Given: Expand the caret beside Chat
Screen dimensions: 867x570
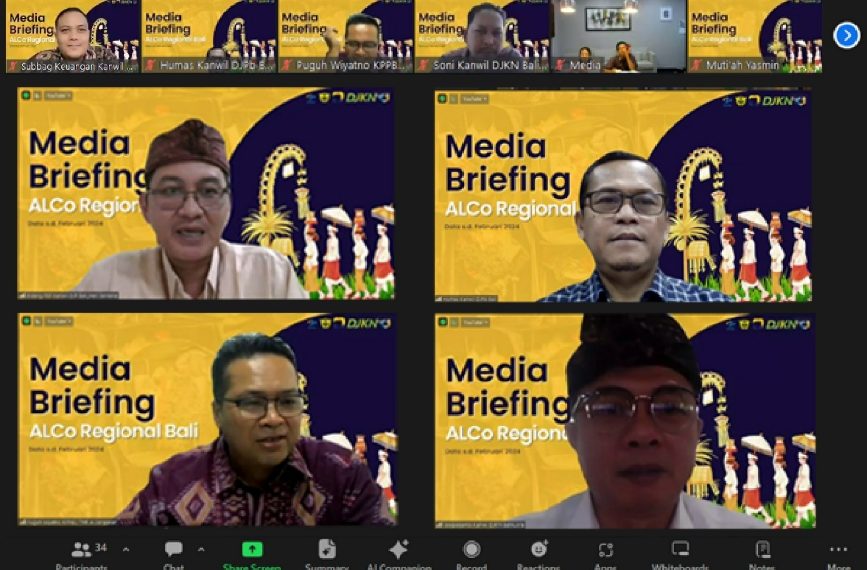Looking at the screenshot, I should pyautogui.click(x=201, y=550).
